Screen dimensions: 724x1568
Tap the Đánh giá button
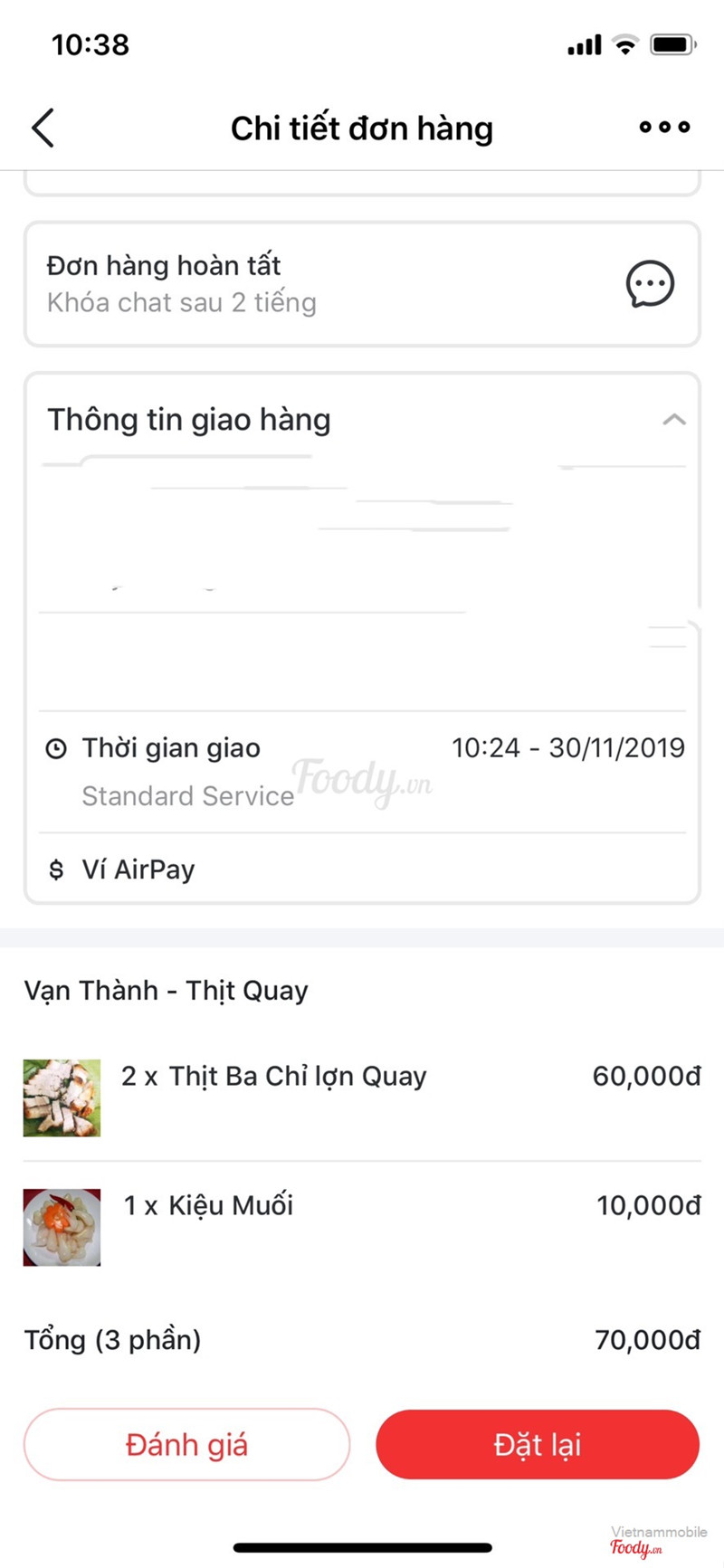pyautogui.click(x=186, y=1444)
